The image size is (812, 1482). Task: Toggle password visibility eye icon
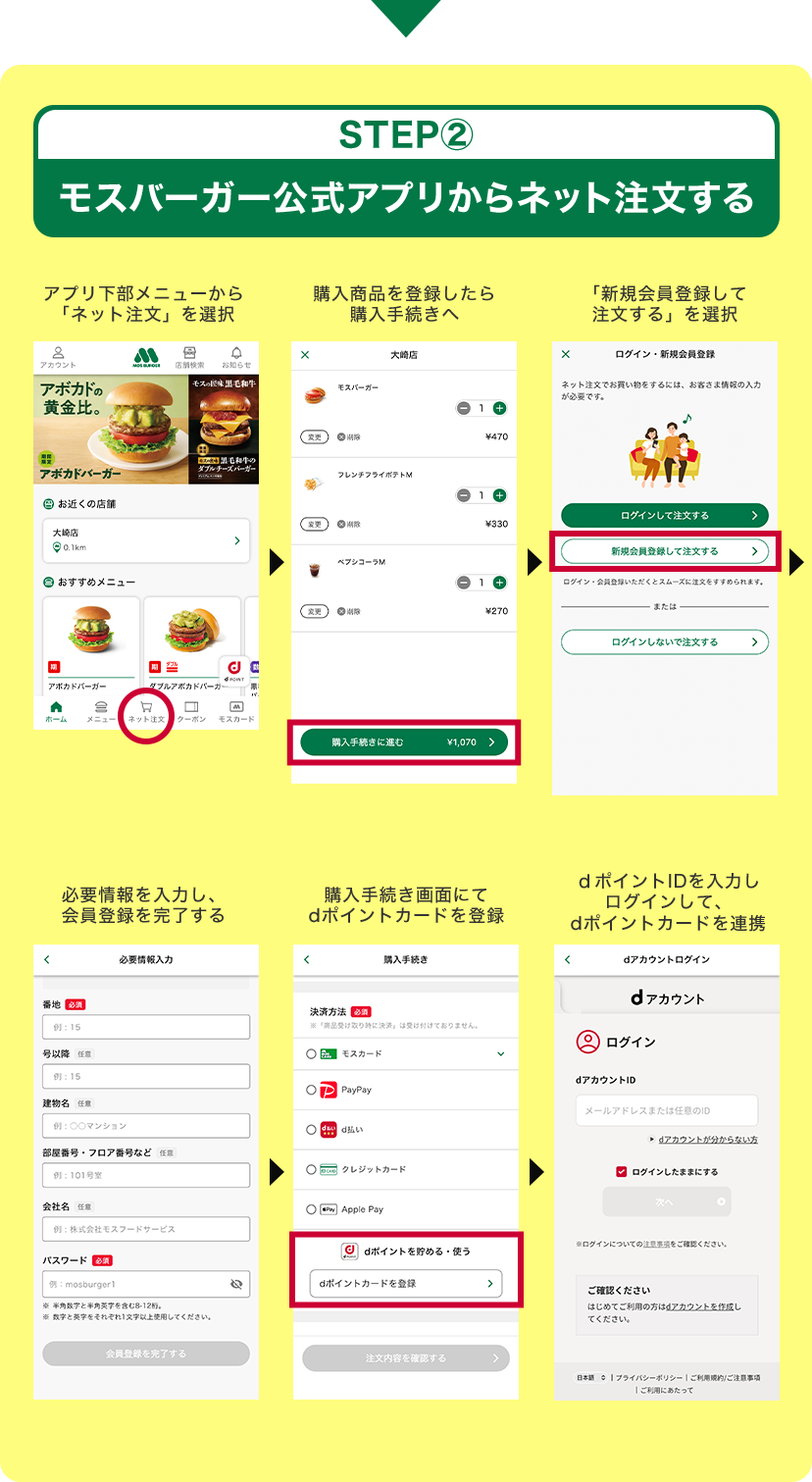coord(238,1284)
